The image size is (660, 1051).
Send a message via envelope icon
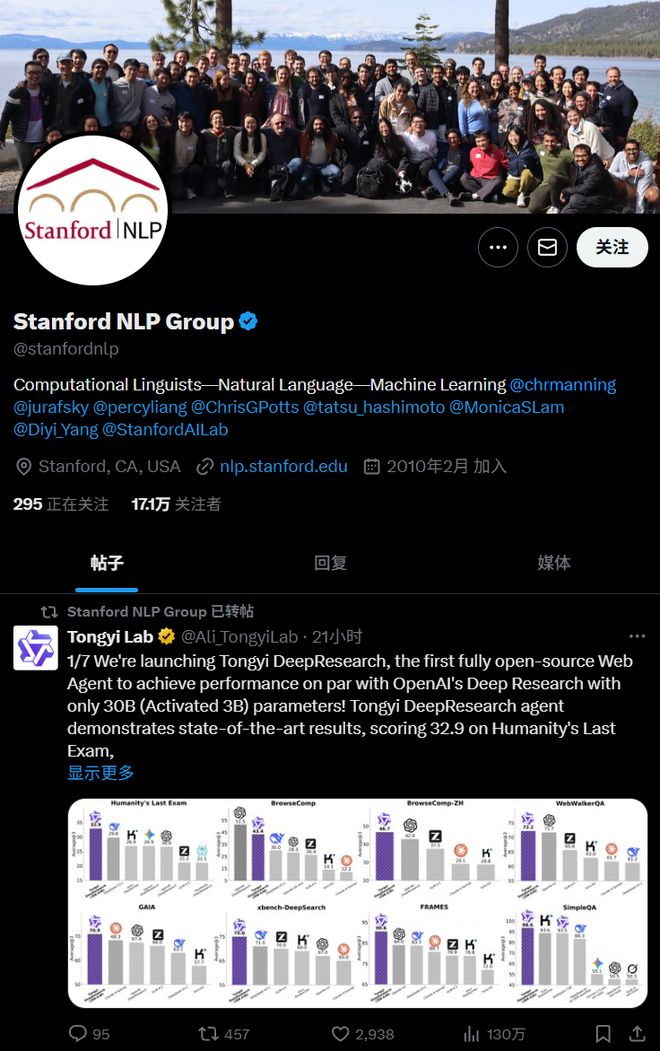(x=547, y=247)
